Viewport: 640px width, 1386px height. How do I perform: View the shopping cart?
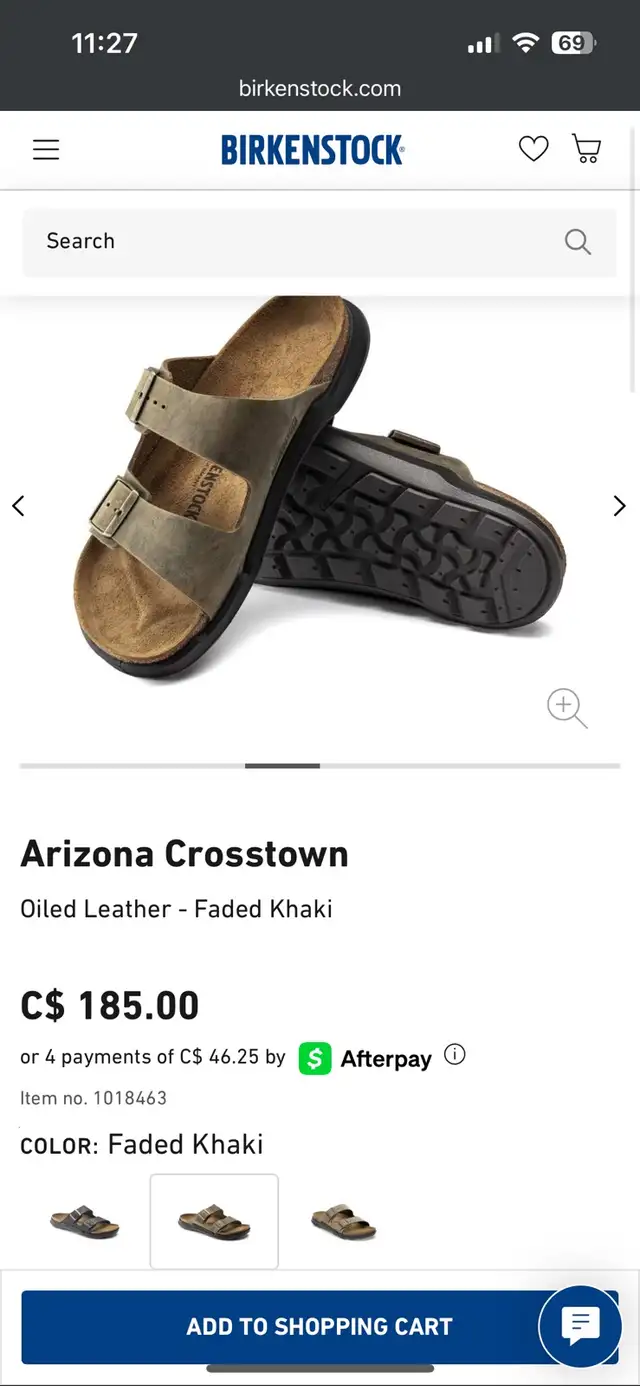587,150
